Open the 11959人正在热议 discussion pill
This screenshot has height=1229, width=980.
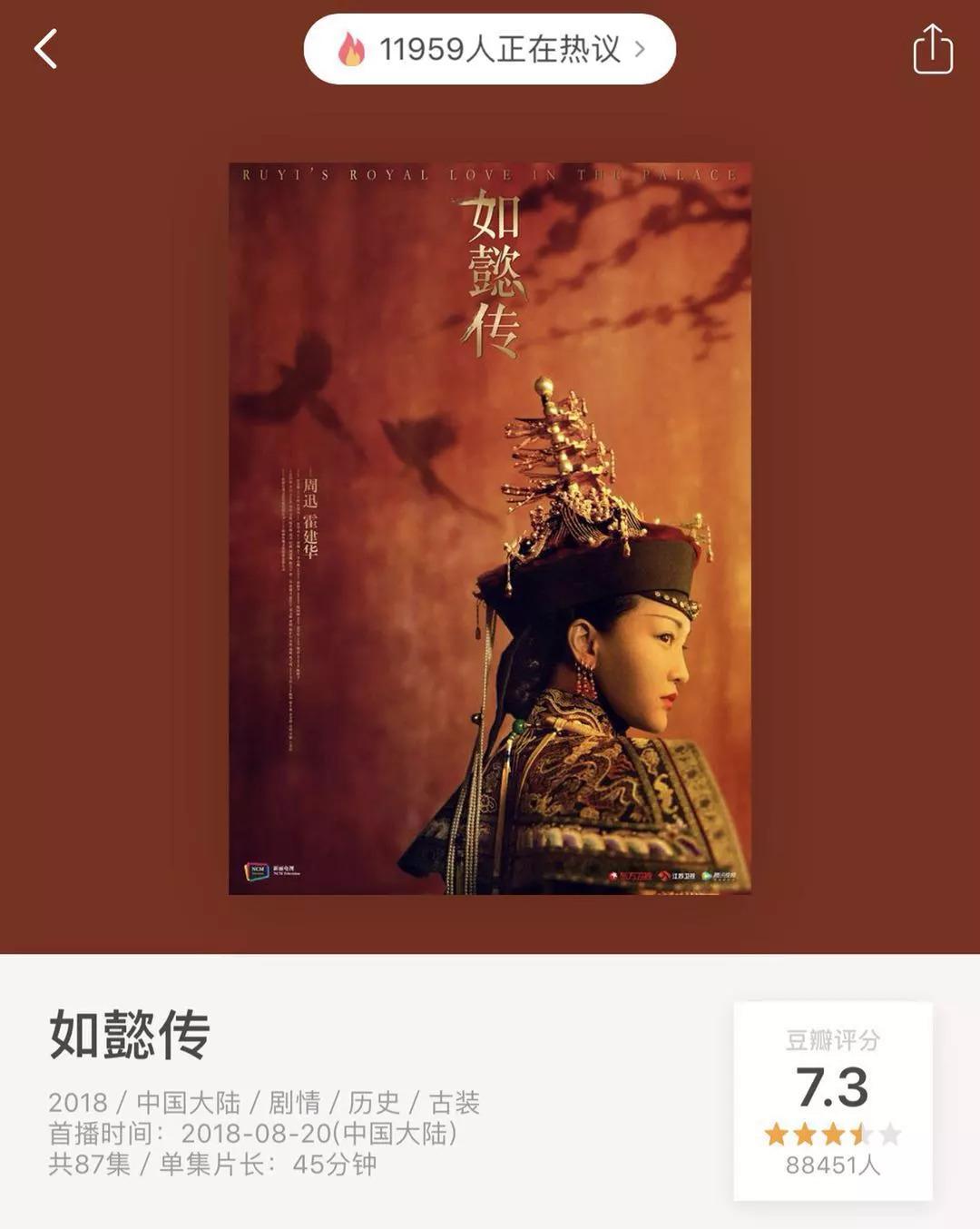[490, 49]
